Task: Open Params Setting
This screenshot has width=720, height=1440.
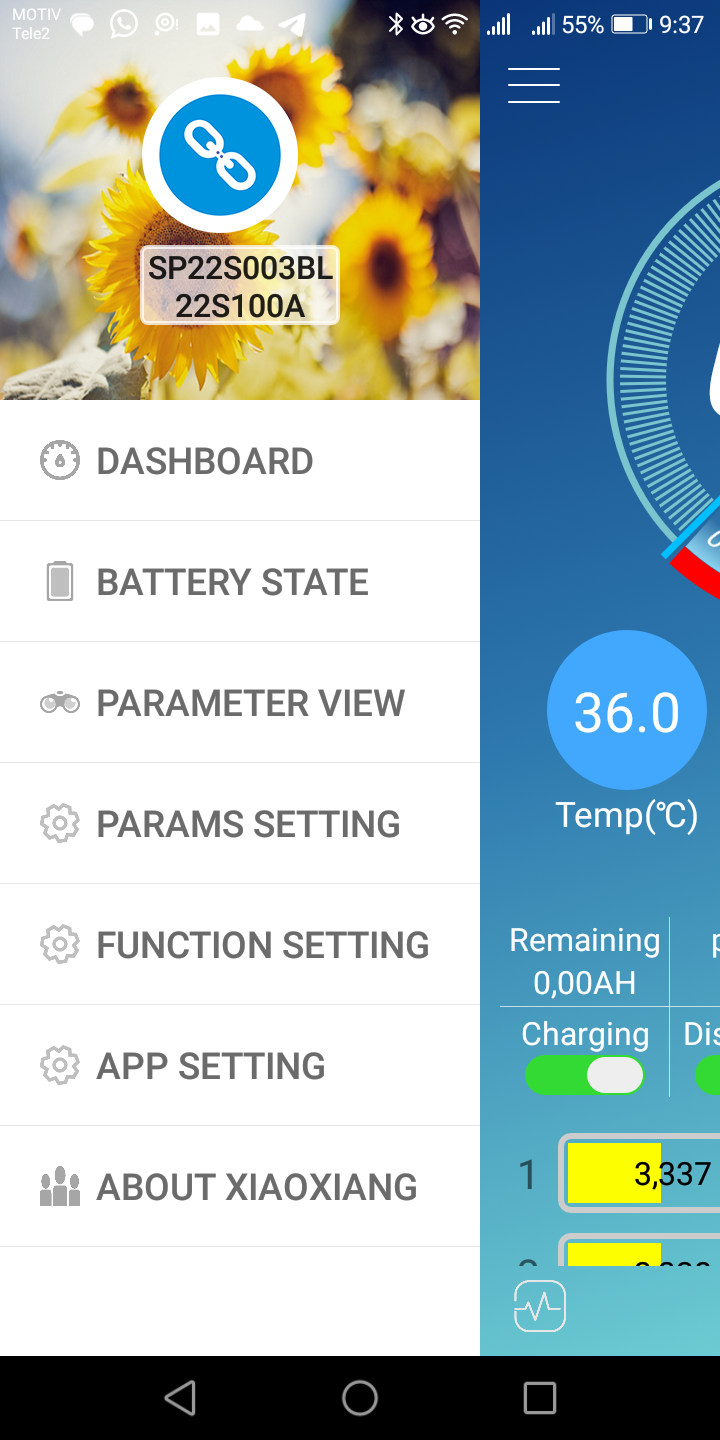Action: 248,824
